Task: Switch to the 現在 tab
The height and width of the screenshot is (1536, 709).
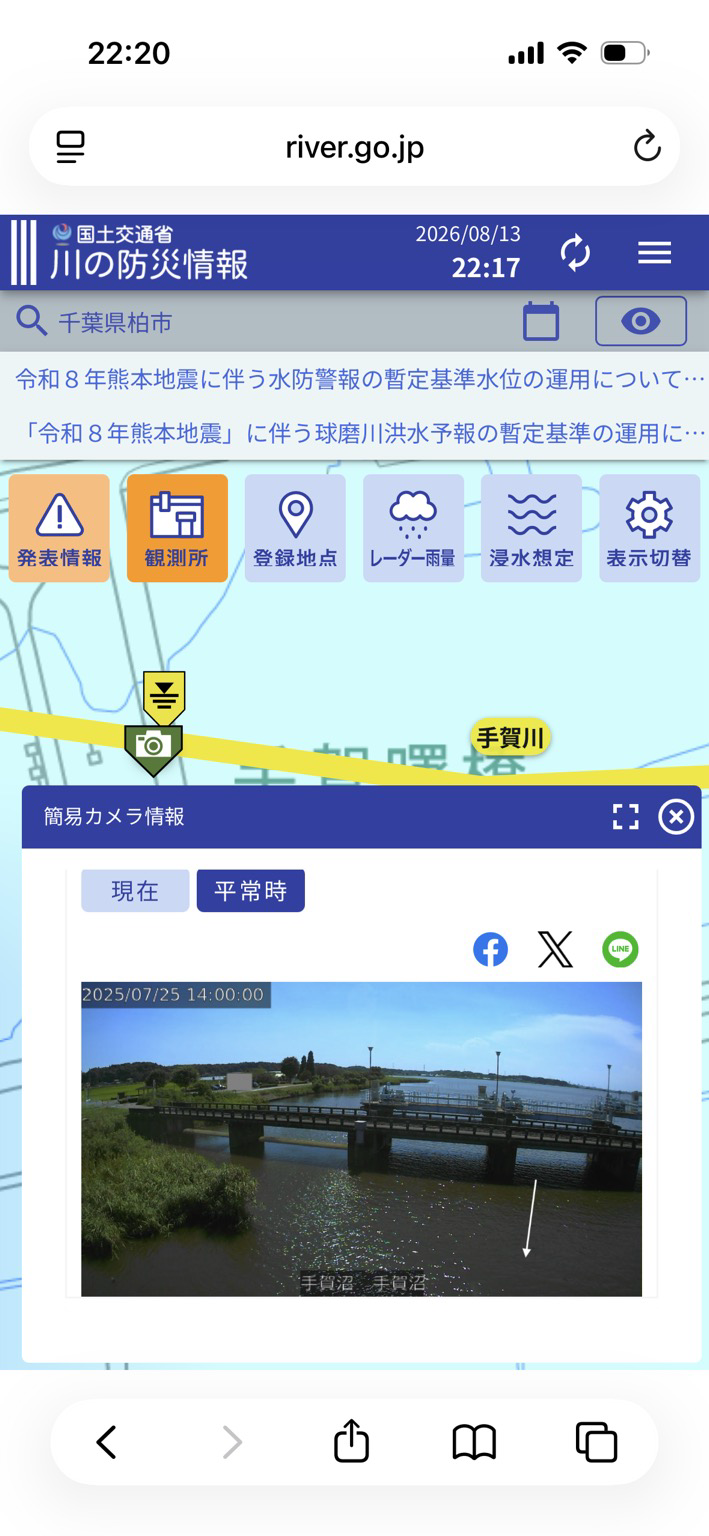Action: click(135, 891)
